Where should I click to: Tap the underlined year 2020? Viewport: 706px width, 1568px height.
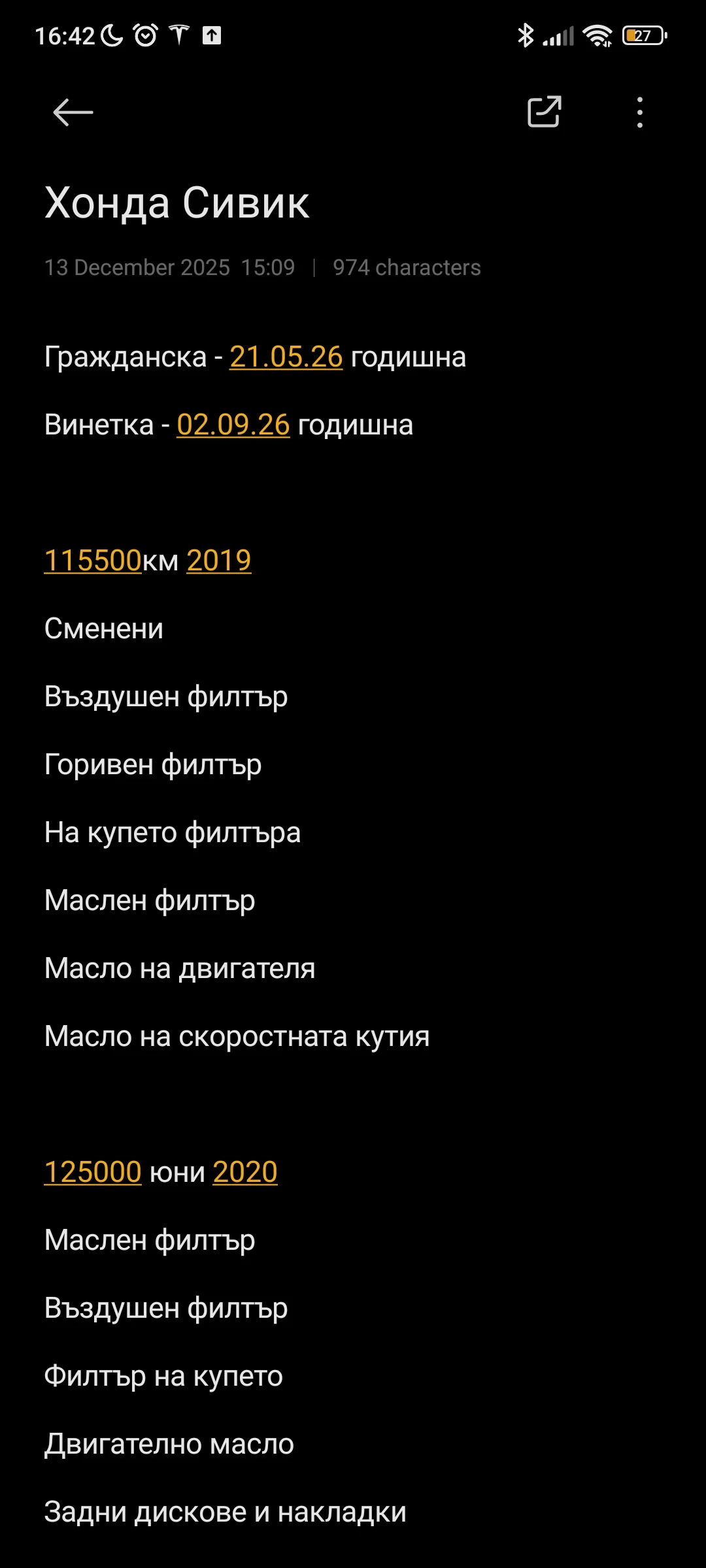[244, 1172]
